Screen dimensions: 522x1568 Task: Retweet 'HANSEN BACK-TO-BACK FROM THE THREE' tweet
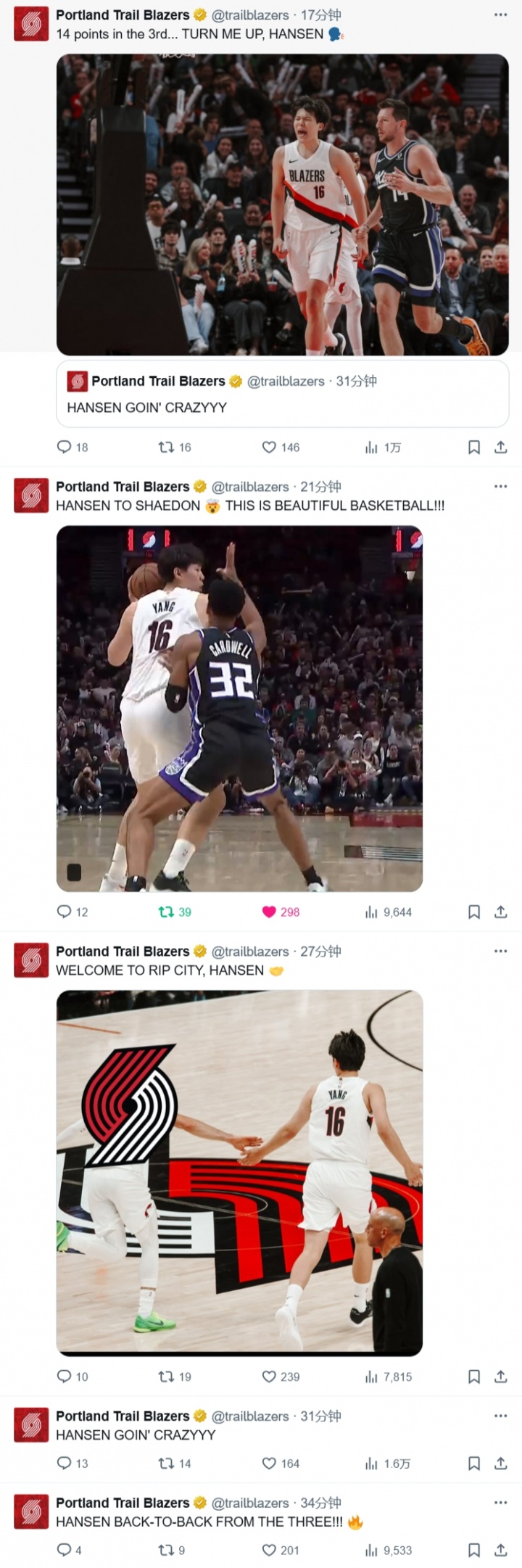(167, 1551)
